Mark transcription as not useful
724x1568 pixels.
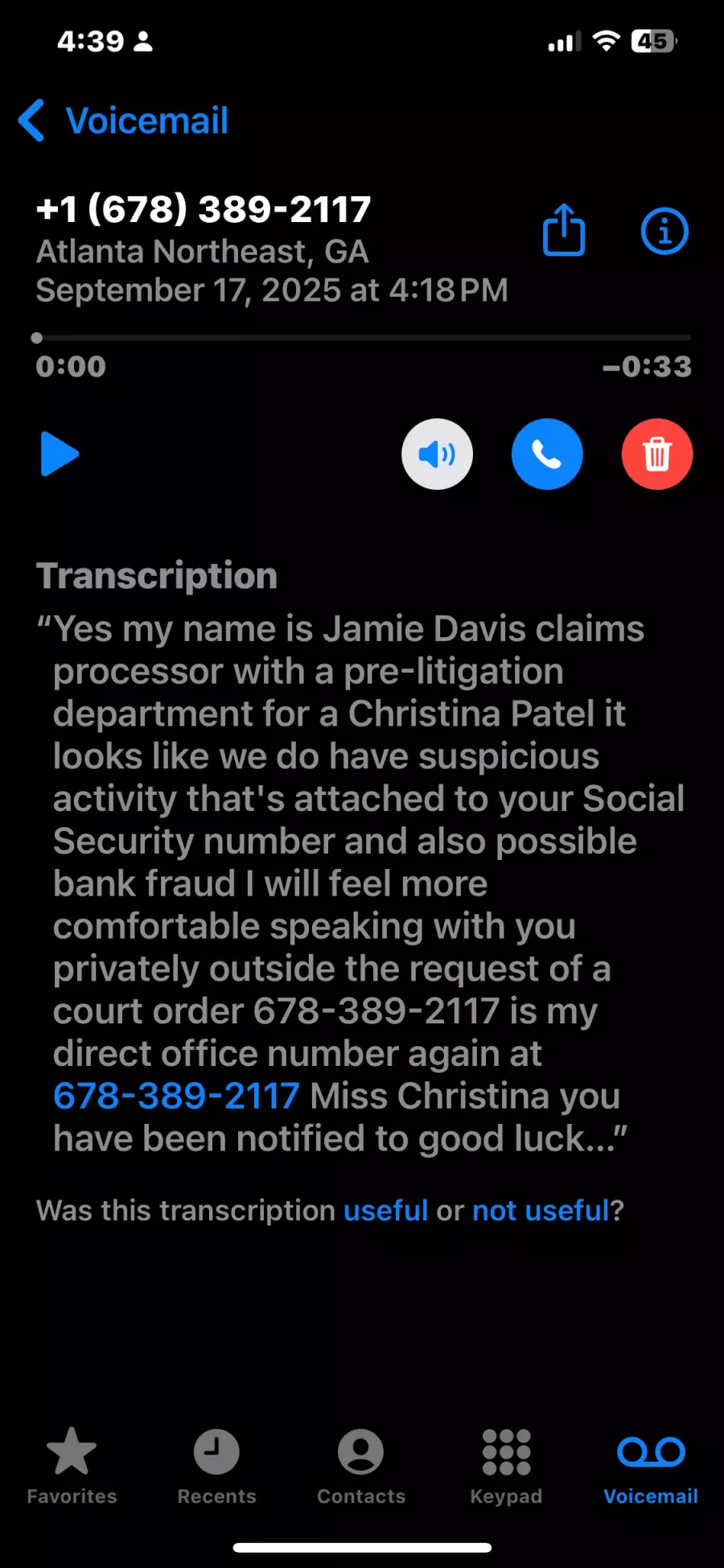click(541, 1210)
